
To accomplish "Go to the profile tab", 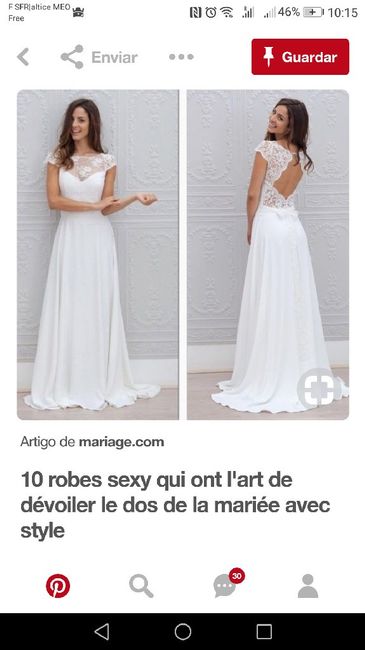I will click(308, 586).
